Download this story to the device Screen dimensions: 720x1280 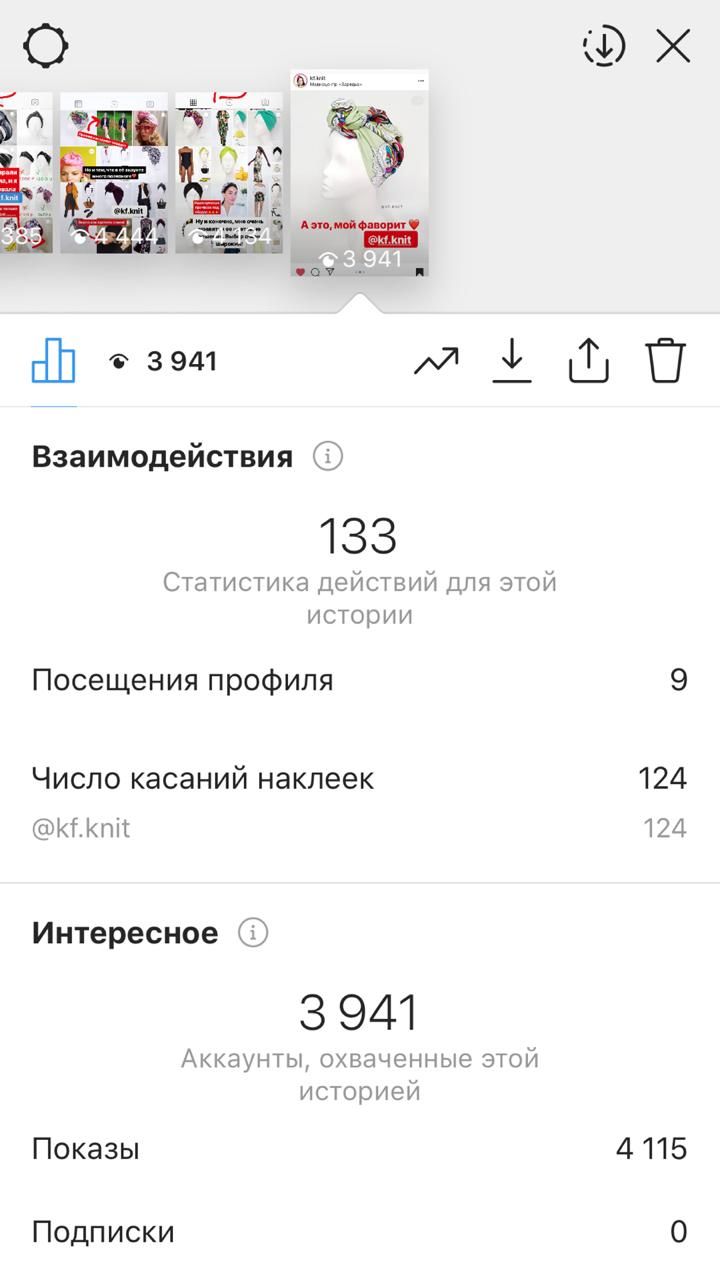(512, 360)
